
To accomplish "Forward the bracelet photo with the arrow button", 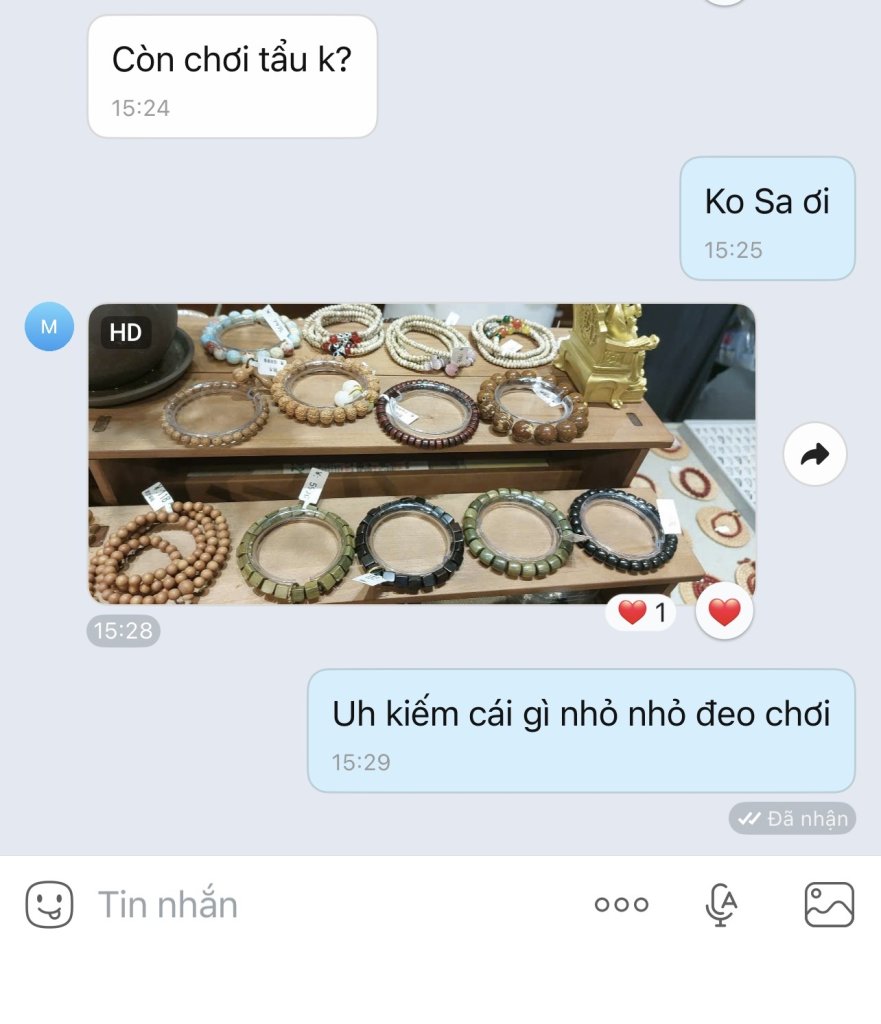I will tap(815, 455).
